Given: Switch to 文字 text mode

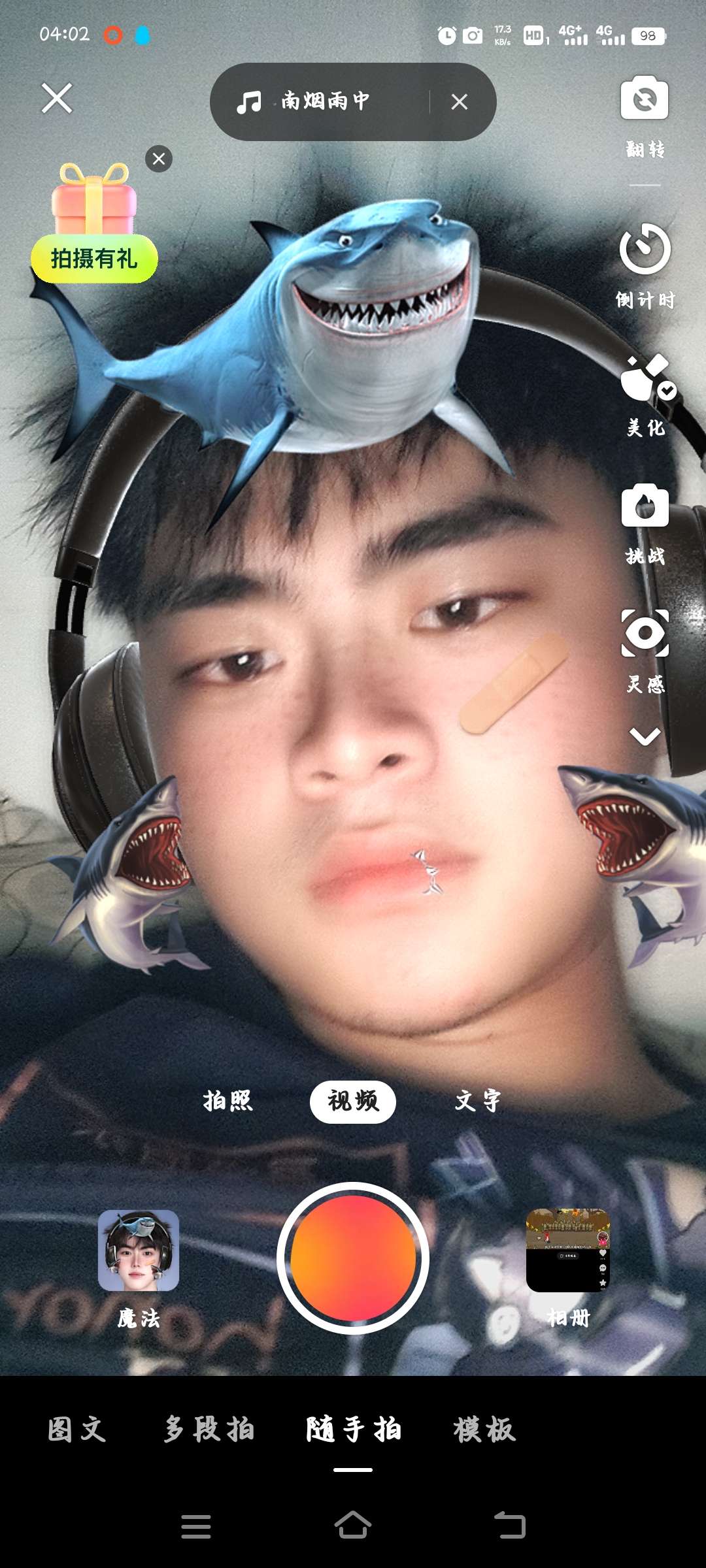Looking at the screenshot, I should pyautogui.click(x=478, y=1101).
